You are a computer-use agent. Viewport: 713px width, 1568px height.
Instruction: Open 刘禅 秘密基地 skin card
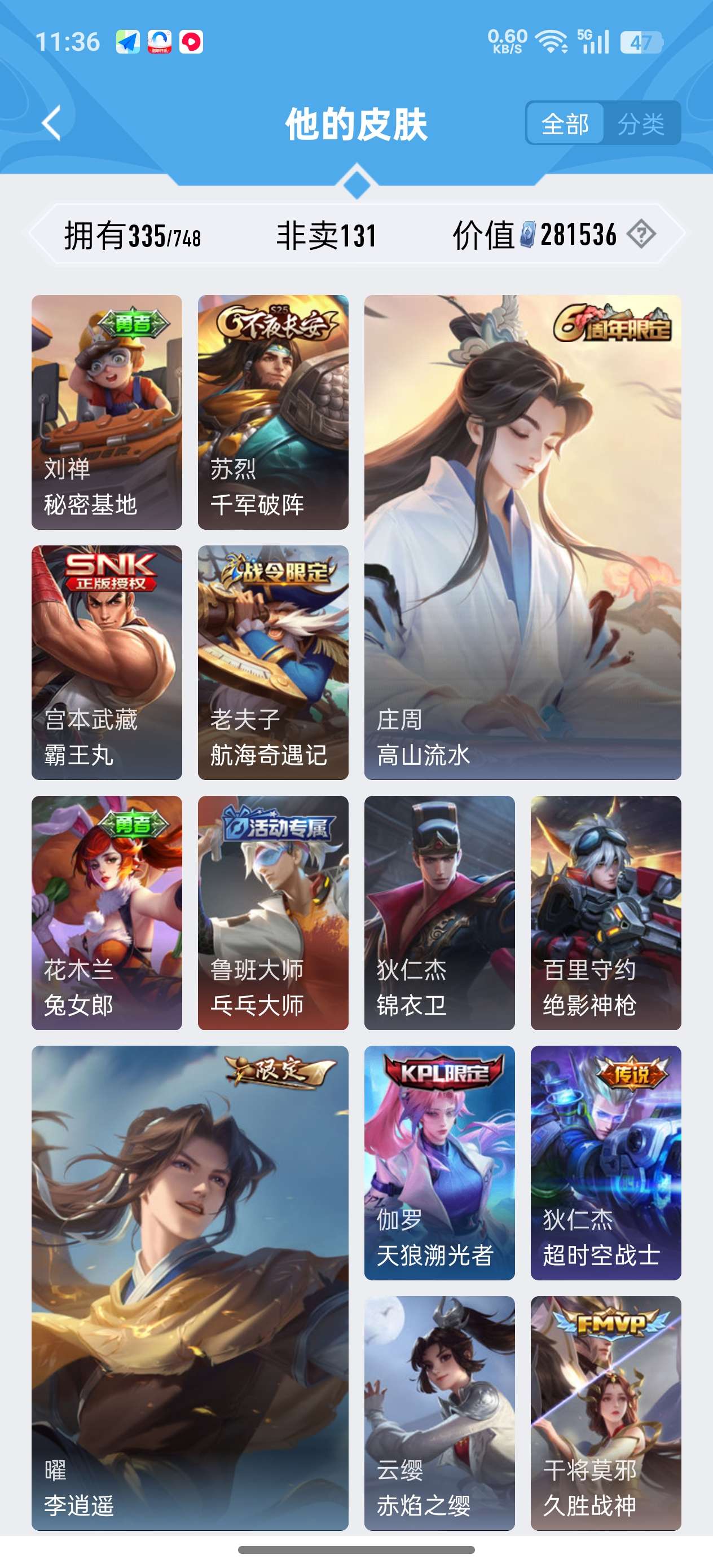(x=107, y=412)
